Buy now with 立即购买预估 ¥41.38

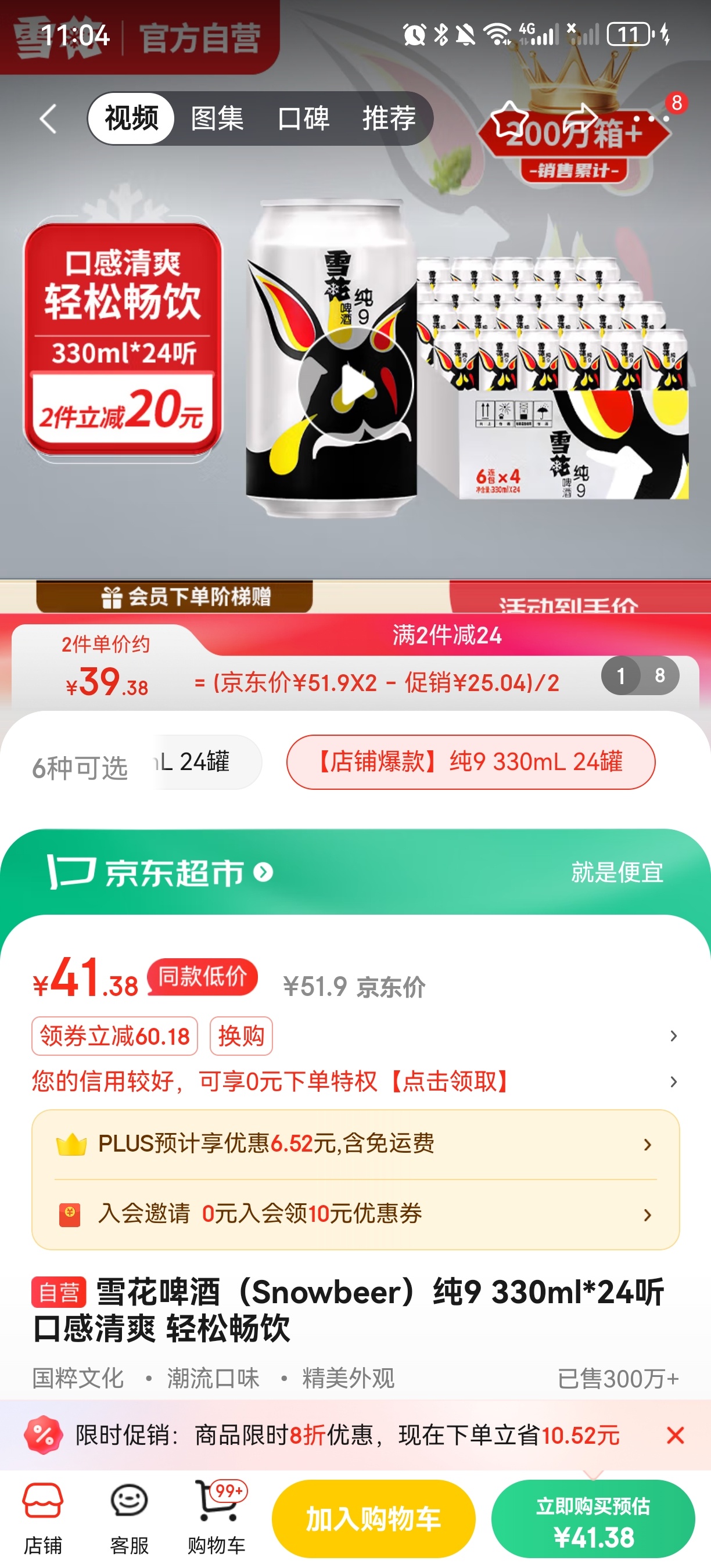(593, 1519)
